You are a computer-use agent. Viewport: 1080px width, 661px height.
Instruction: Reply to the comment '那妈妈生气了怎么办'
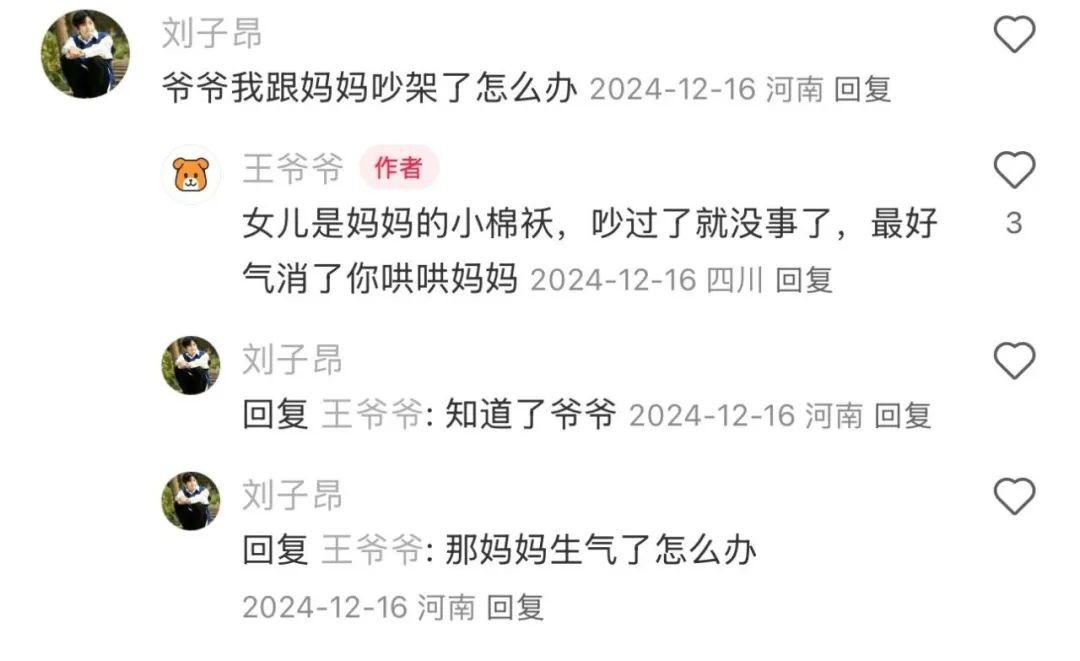point(515,606)
